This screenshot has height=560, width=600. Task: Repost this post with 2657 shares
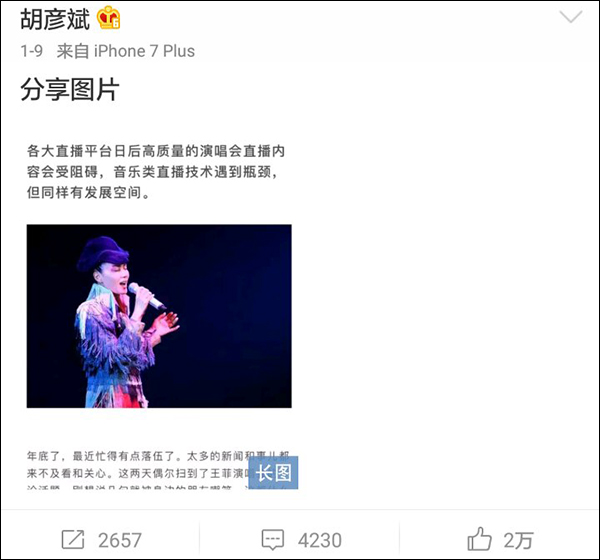[101, 539]
